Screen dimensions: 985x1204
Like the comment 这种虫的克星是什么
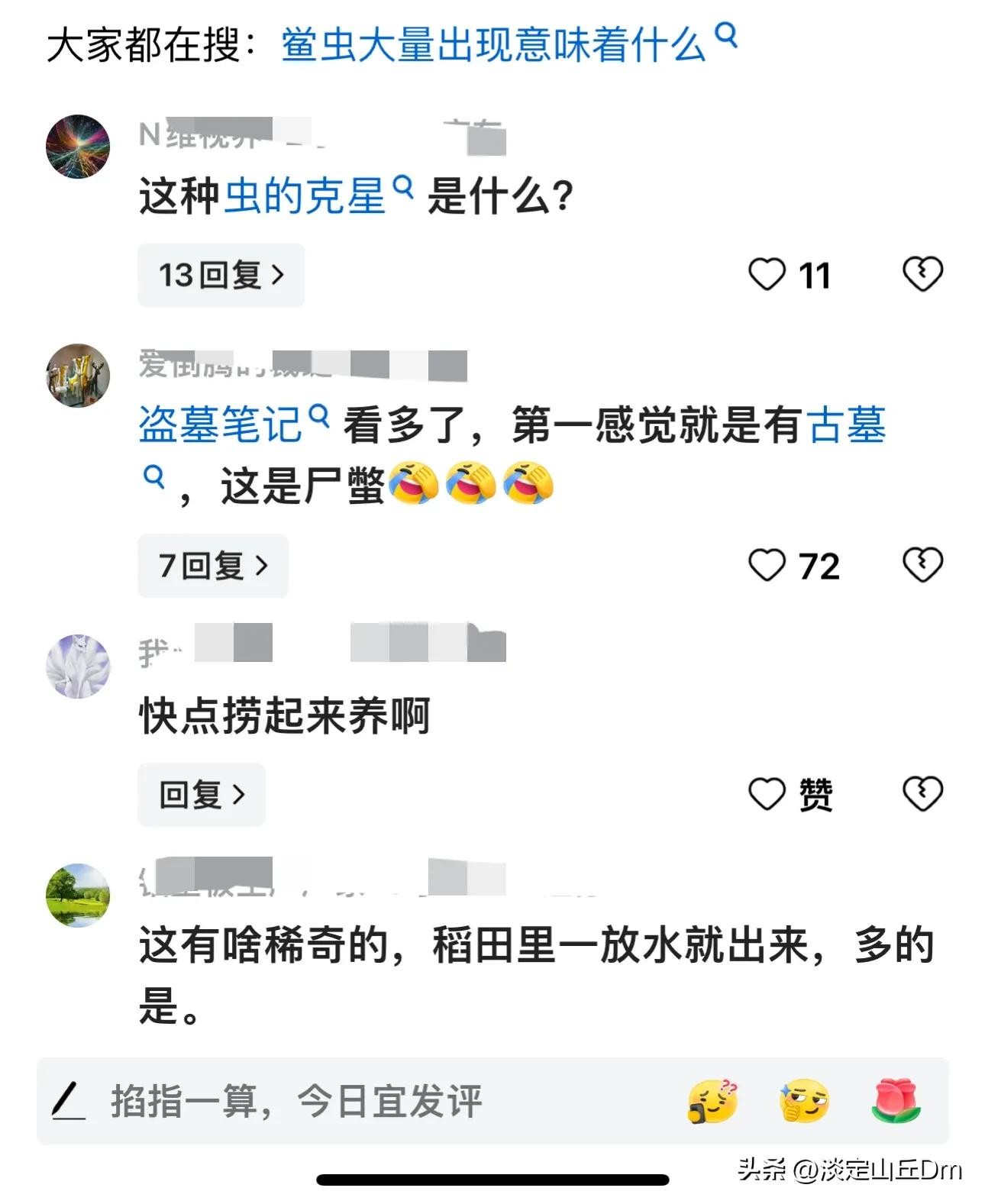coord(767,275)
